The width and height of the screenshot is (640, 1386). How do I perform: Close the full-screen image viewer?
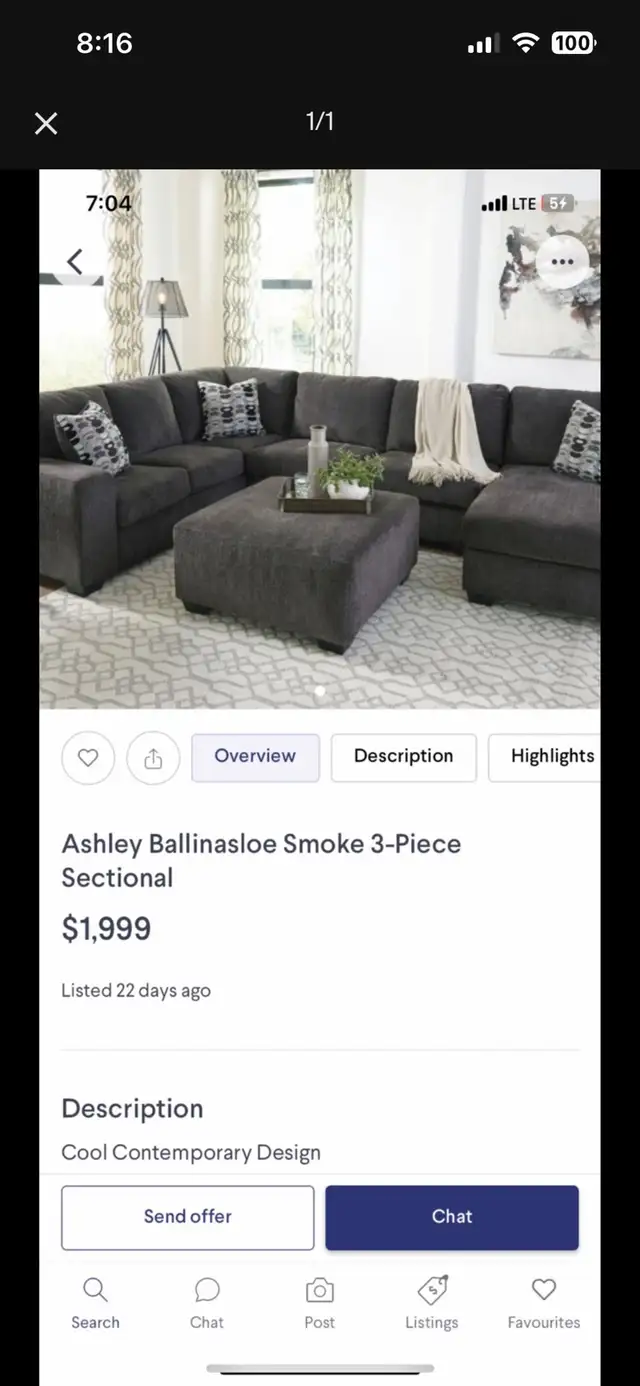pos(46,123)
